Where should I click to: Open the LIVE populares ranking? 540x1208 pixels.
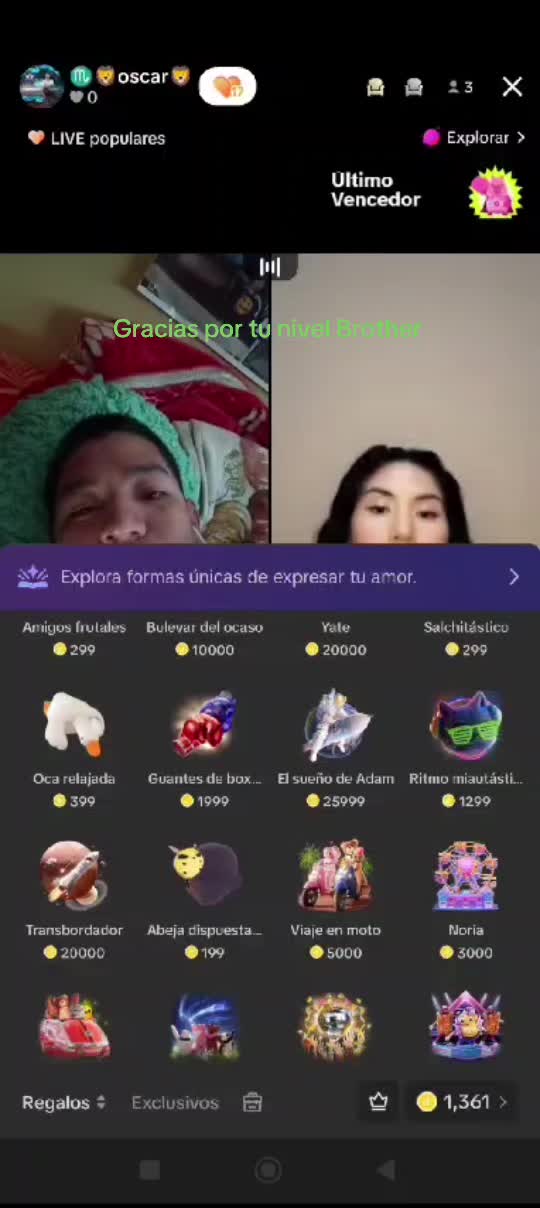(x=96, y=138)
